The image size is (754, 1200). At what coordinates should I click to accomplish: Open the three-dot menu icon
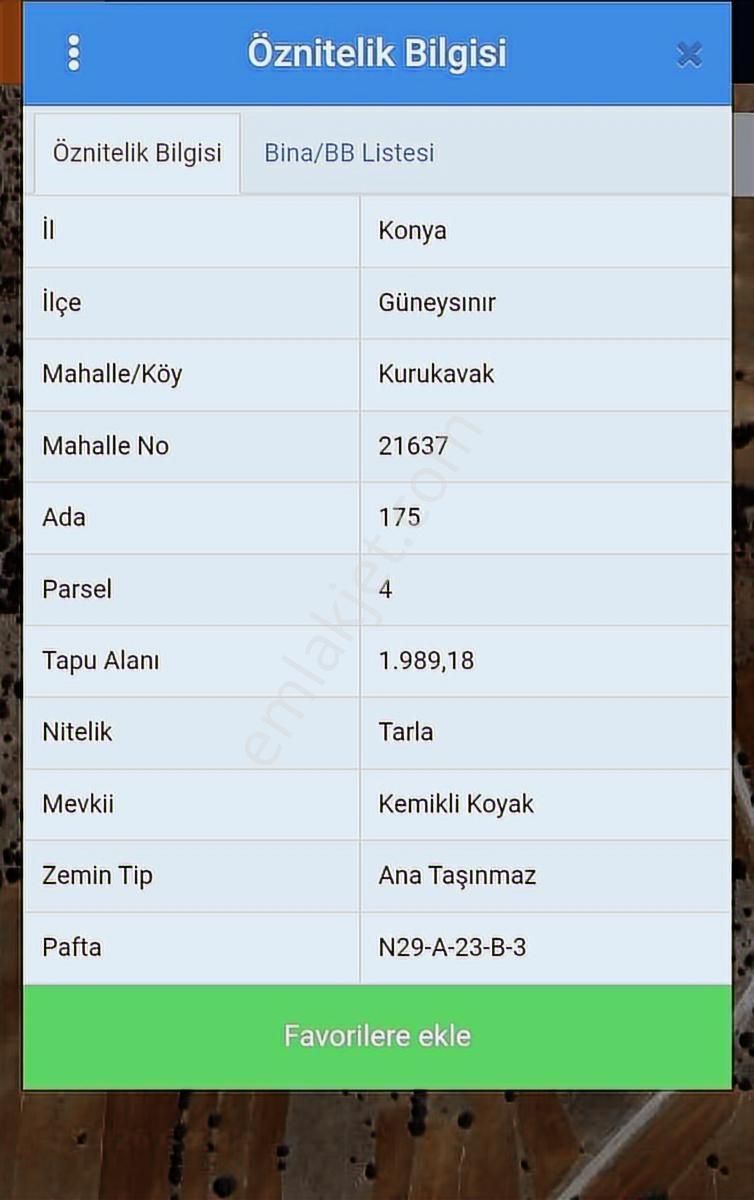click(73, 53)
